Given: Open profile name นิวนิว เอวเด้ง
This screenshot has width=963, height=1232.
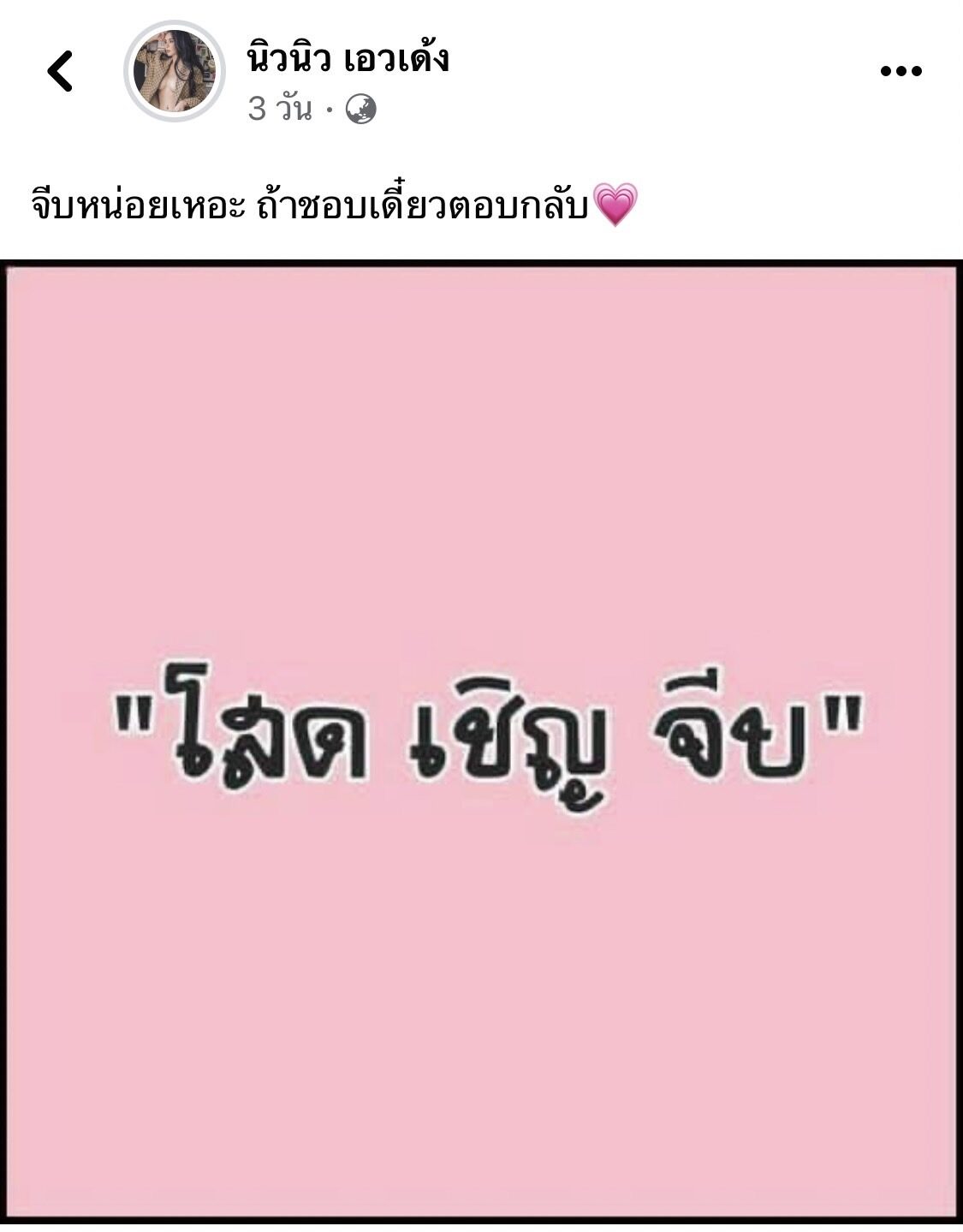Looking at the screenshot, I should coord(348,58).
